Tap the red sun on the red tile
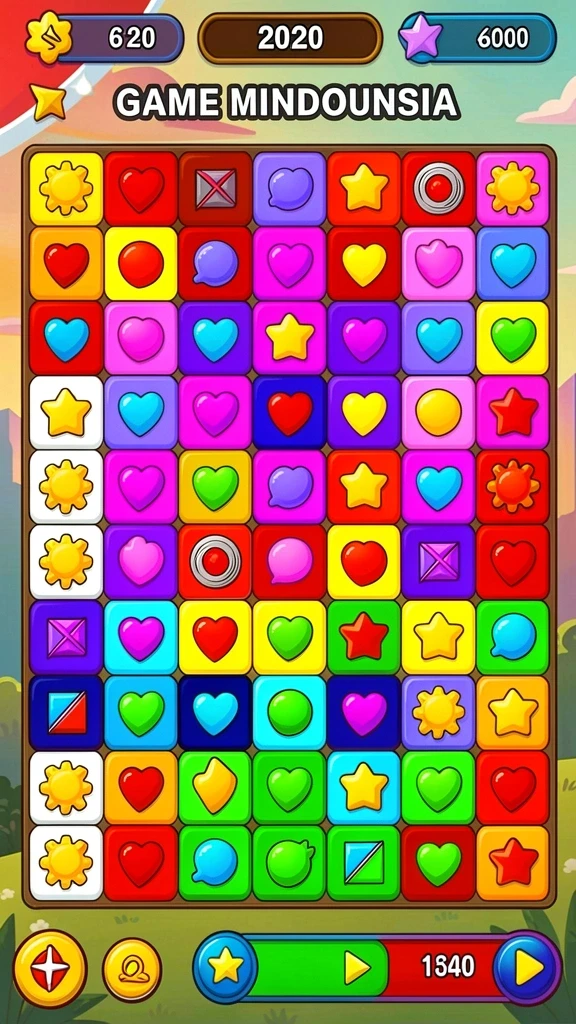 click(x=513, y=487)
